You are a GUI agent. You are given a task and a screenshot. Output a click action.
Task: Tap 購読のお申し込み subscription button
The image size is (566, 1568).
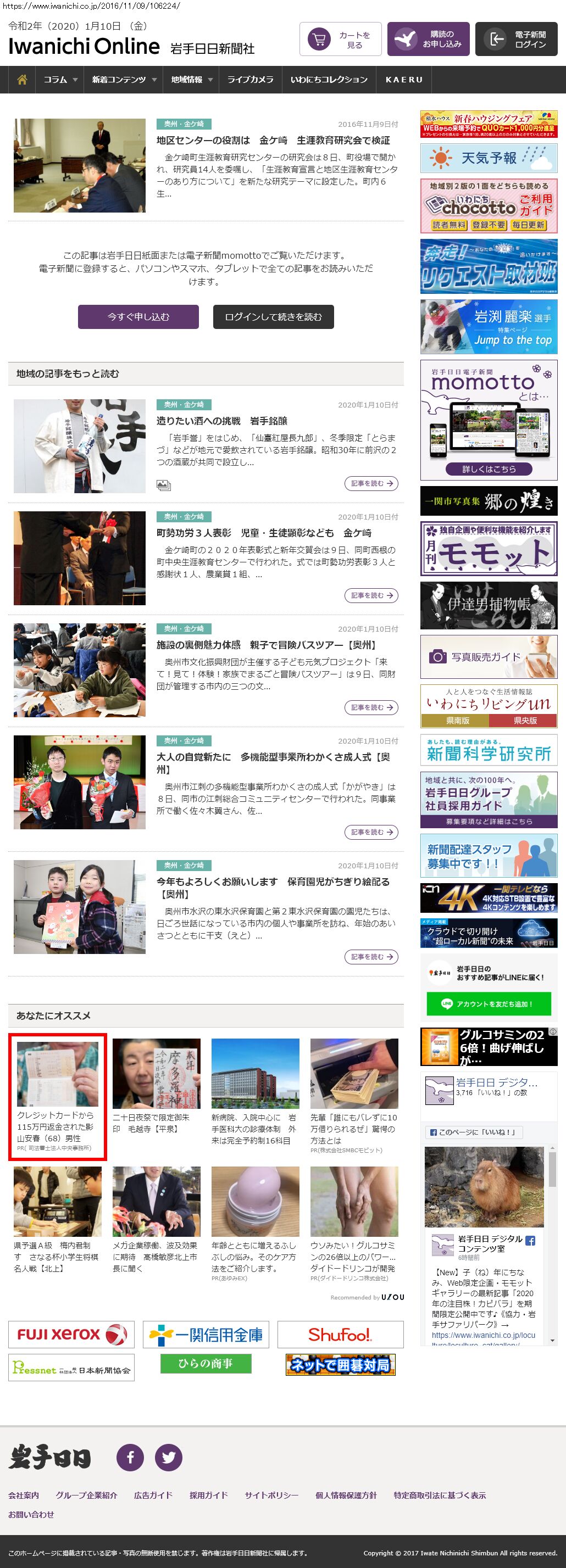pyautogui.click(x=428, y=40)
